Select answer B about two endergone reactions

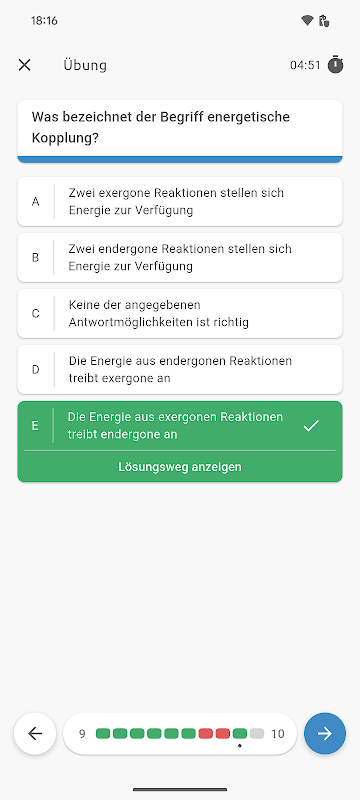tap(180, 258)
